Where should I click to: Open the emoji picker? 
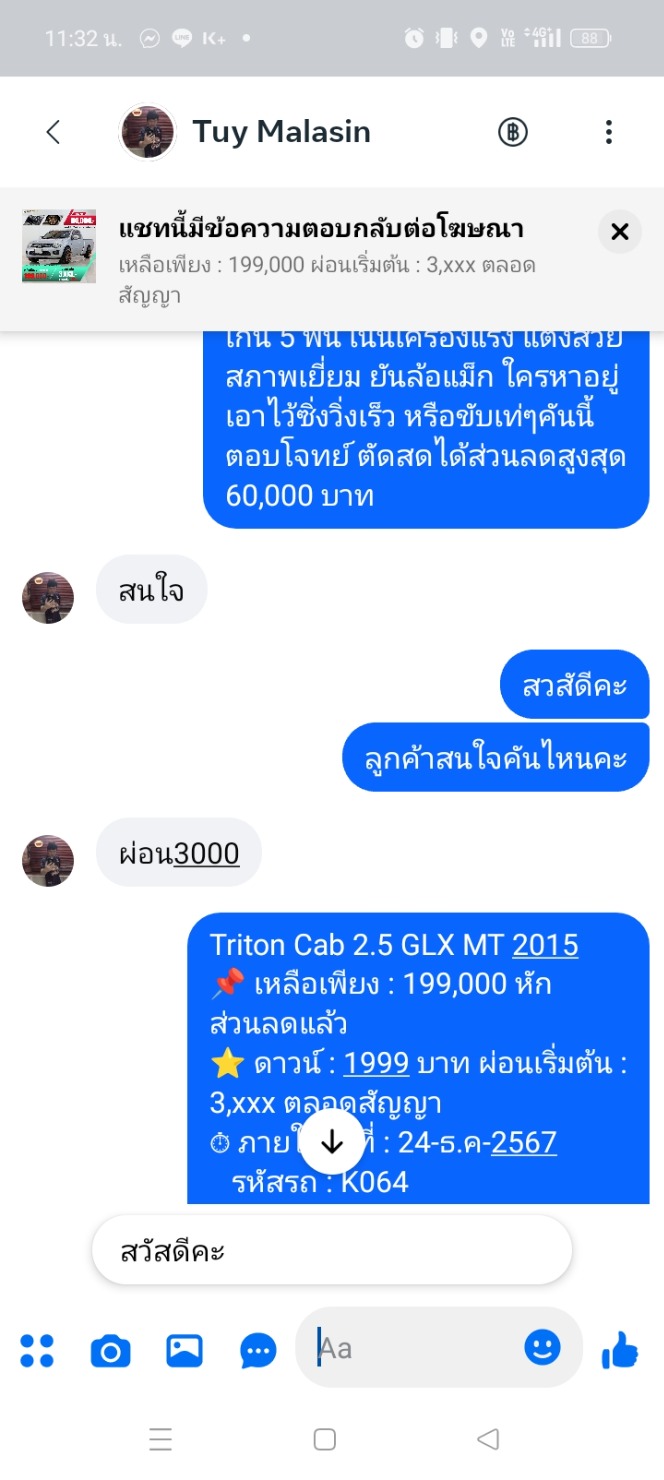[543, 1348]
